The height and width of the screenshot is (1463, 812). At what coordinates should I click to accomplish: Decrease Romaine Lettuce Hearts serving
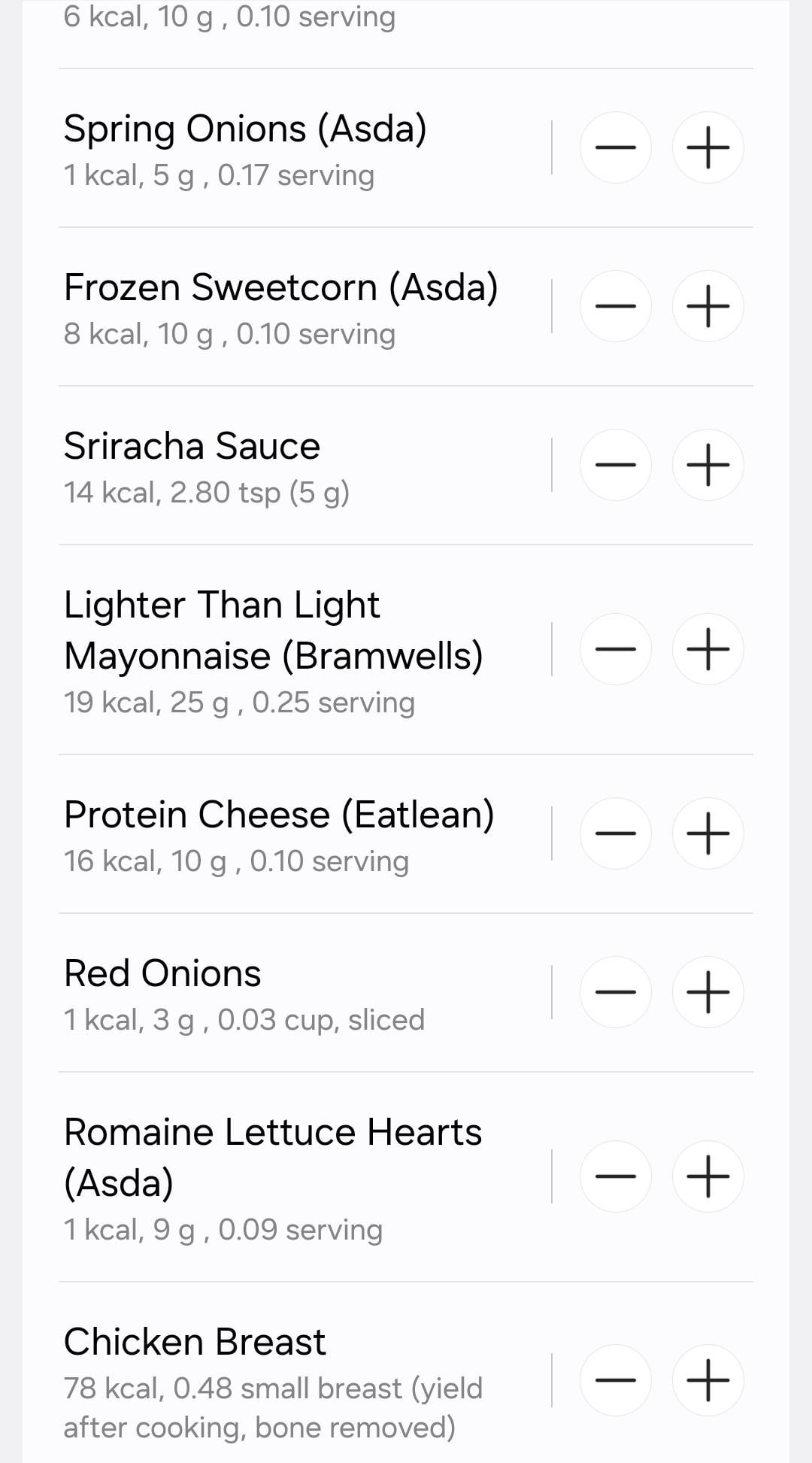(616, 1176)
